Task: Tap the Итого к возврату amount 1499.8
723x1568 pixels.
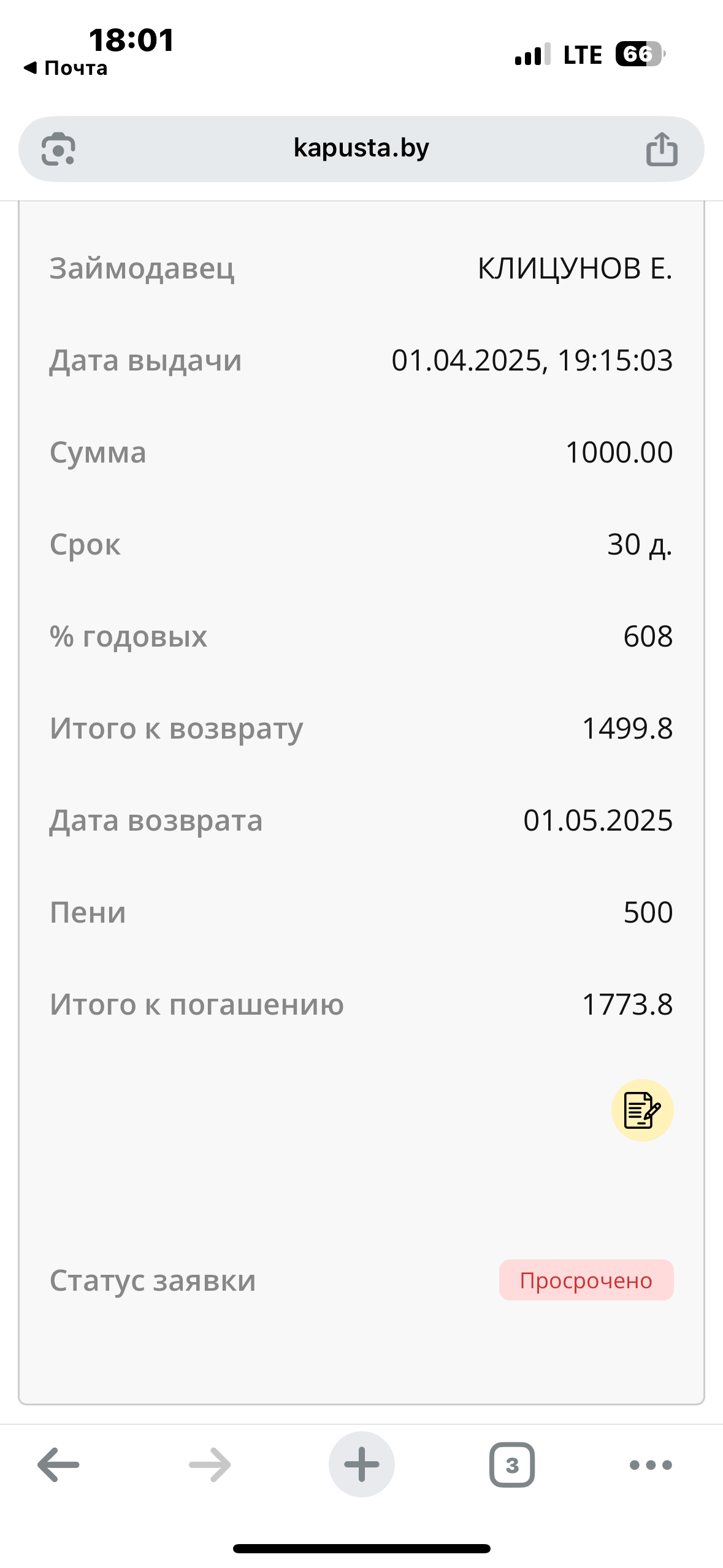Action: (627, 729)
